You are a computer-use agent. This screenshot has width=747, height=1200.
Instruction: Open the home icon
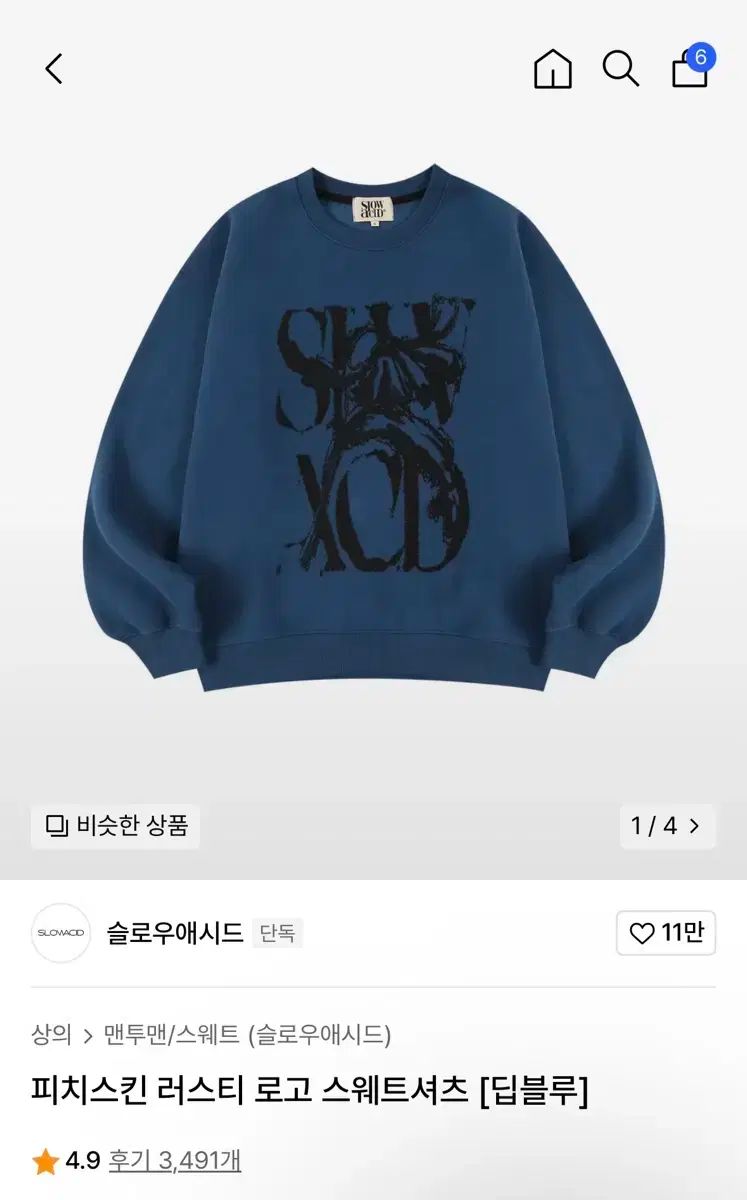pos(552,69)
